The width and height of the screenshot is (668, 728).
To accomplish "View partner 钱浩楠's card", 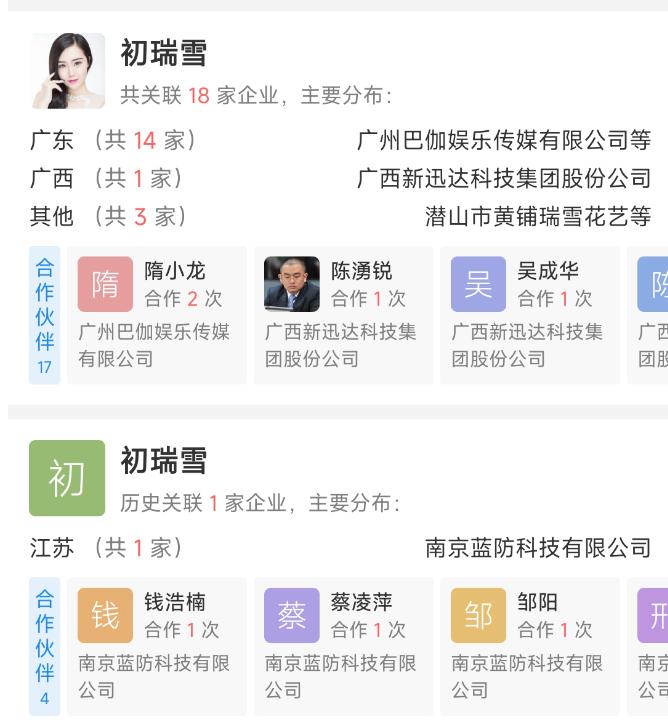I will [157, 646].
